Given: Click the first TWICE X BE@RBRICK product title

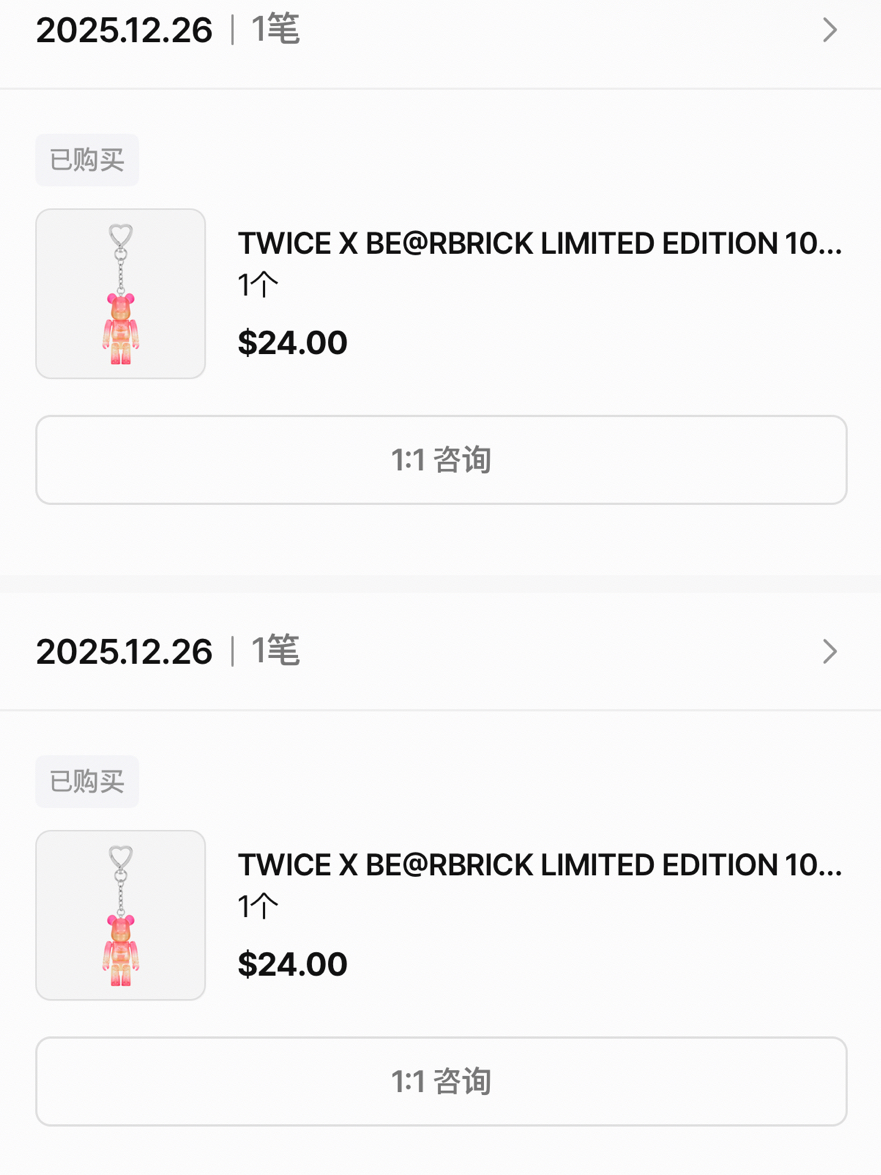Looking at the screenshot, I should tap(540, 243).
